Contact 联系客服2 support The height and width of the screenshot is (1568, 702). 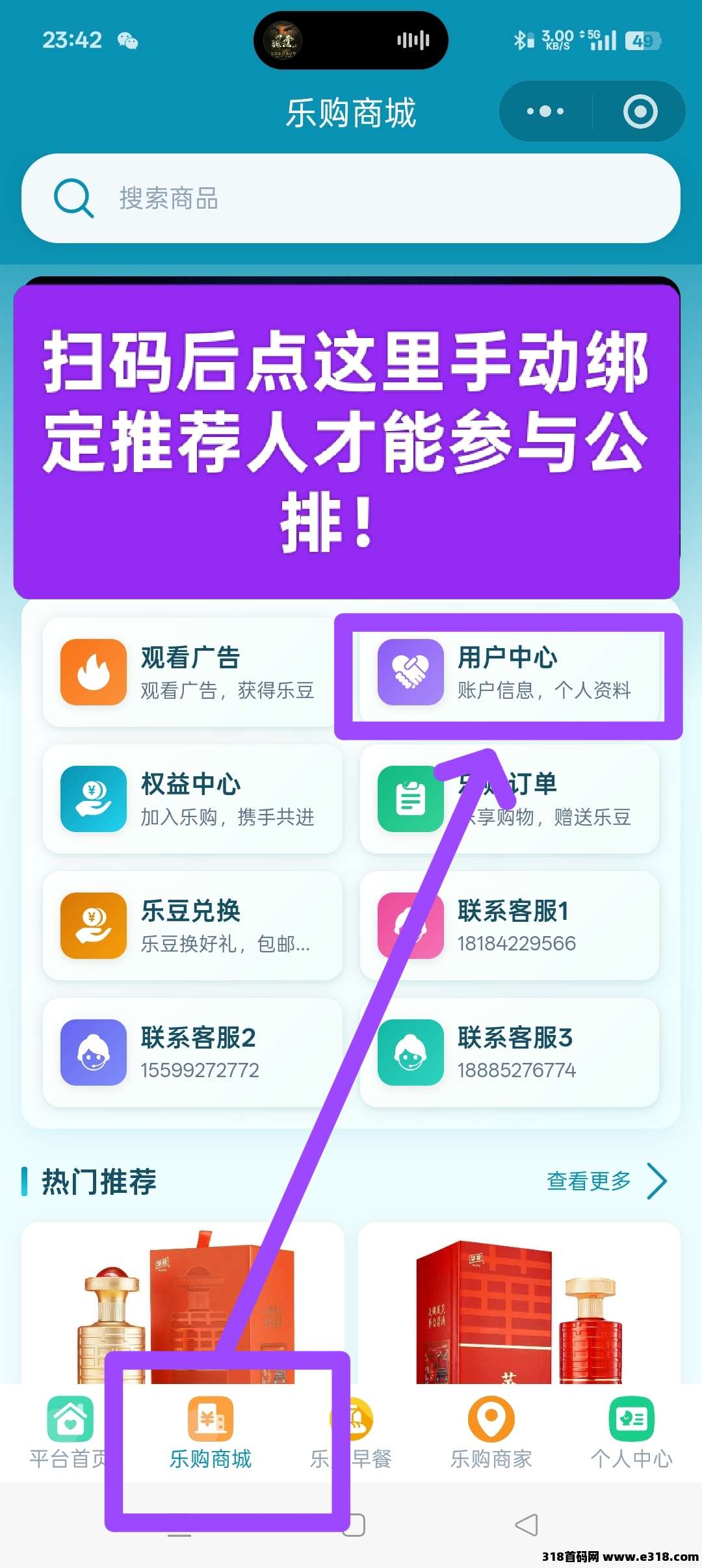coord(192,1052)
